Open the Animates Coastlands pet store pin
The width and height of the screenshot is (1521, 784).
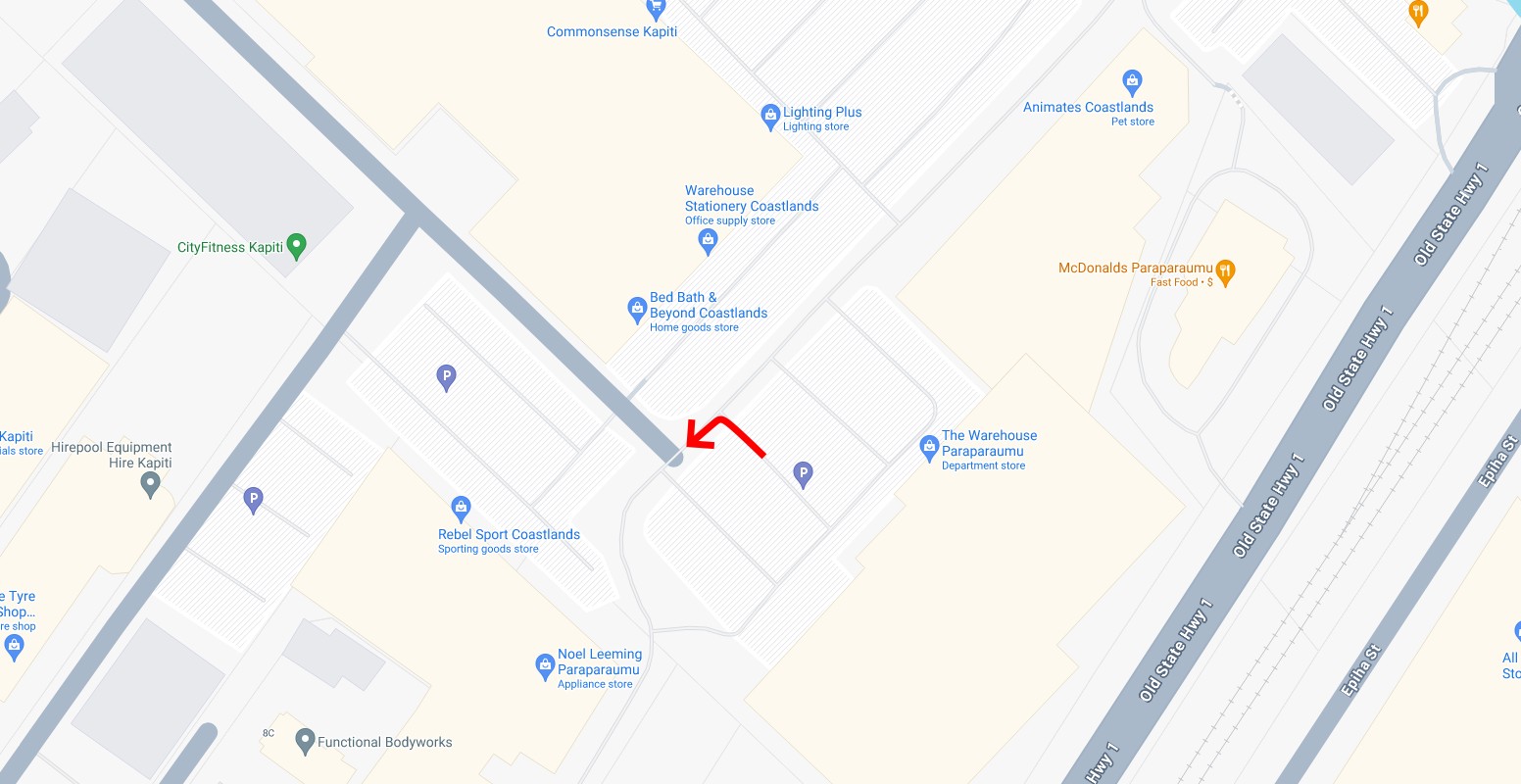point(1132,81)
